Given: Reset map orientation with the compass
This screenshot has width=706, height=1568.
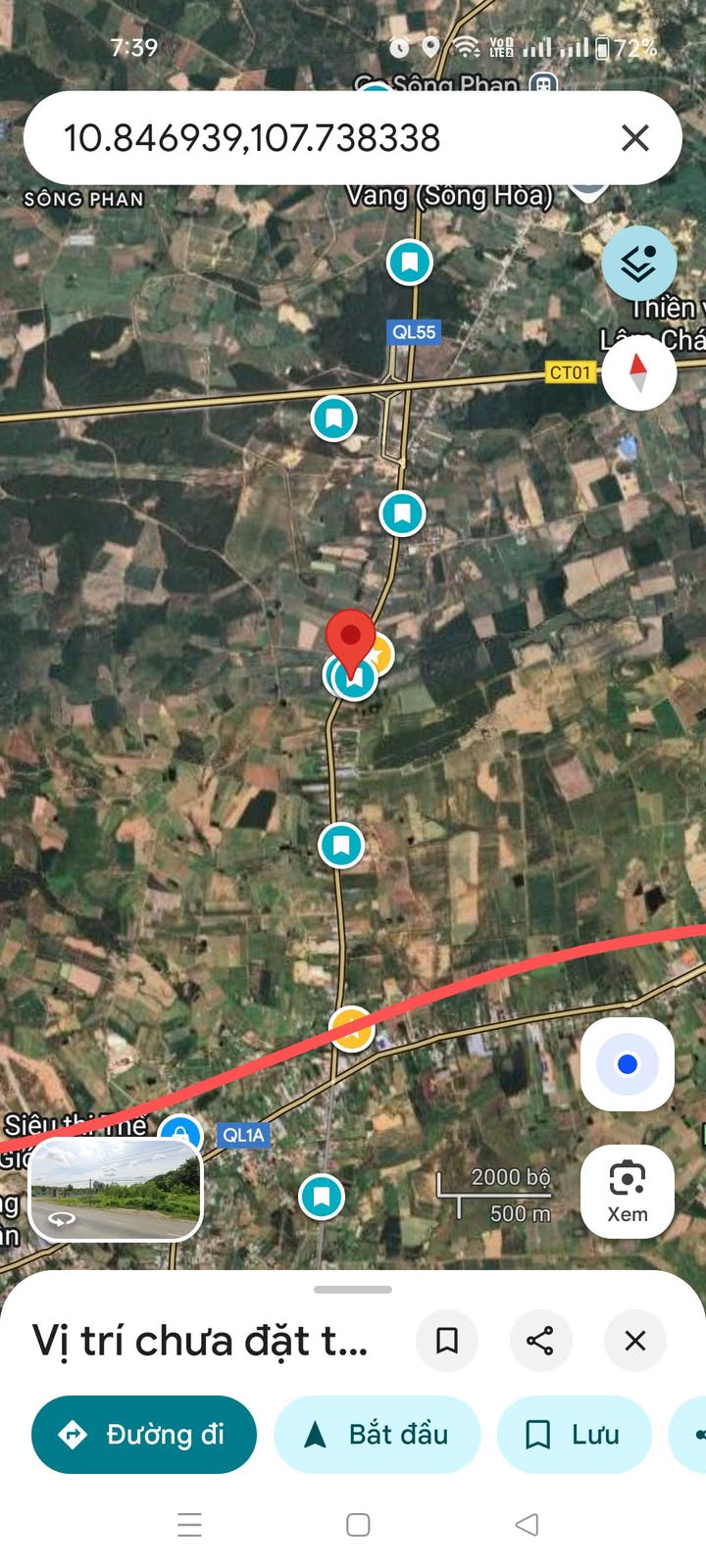Looking at the screenshot, I should click(638, 373).
